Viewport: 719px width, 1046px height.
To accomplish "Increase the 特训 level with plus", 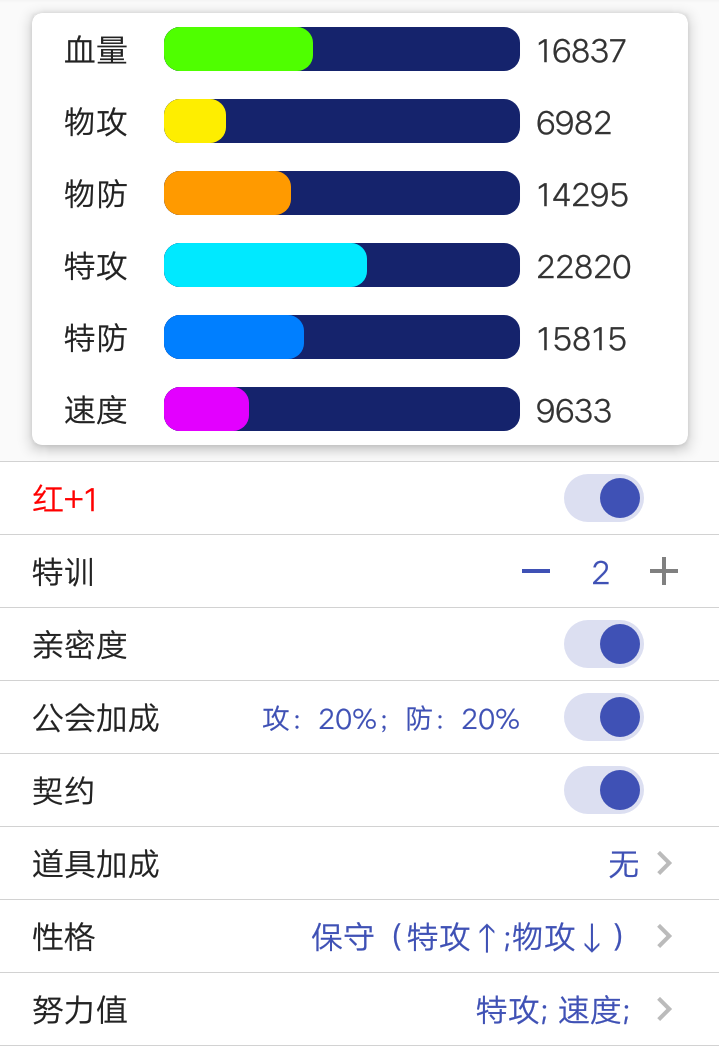I will (663, 572).
